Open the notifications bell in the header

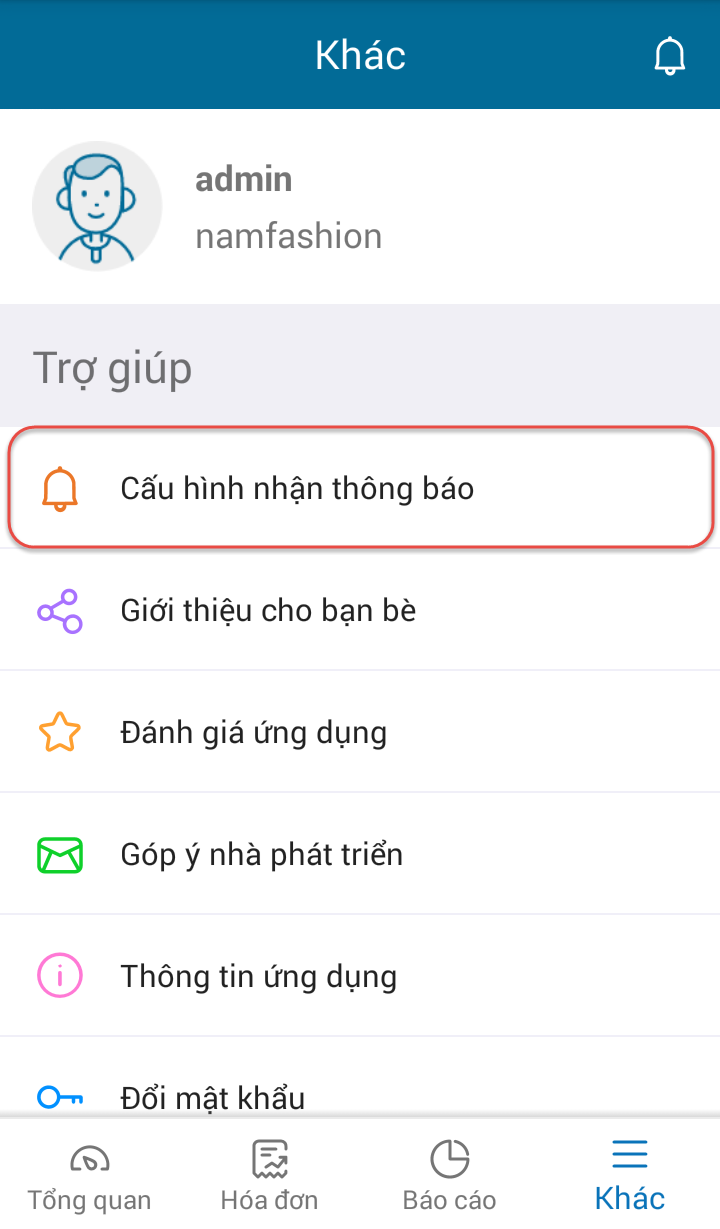(670, 55)
